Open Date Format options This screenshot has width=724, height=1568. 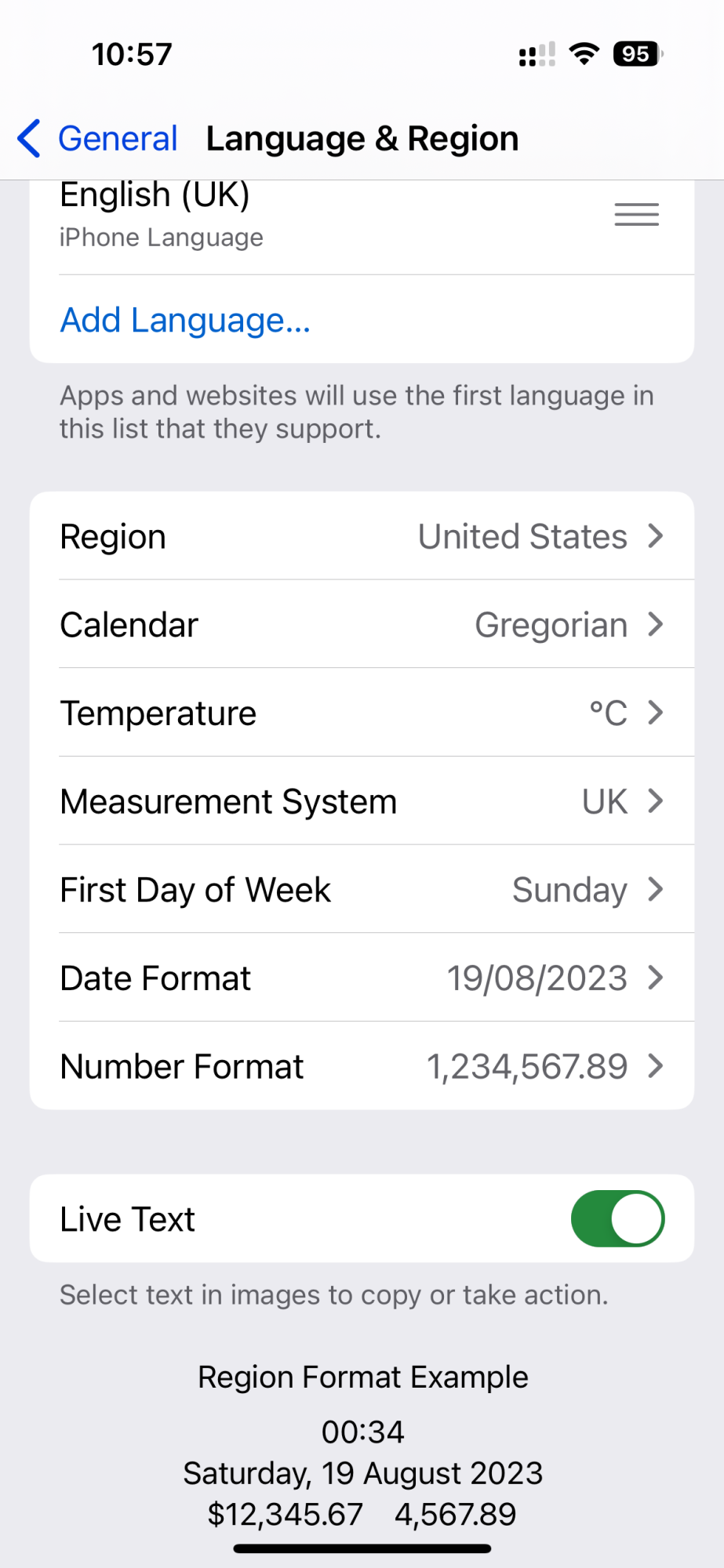362,978
